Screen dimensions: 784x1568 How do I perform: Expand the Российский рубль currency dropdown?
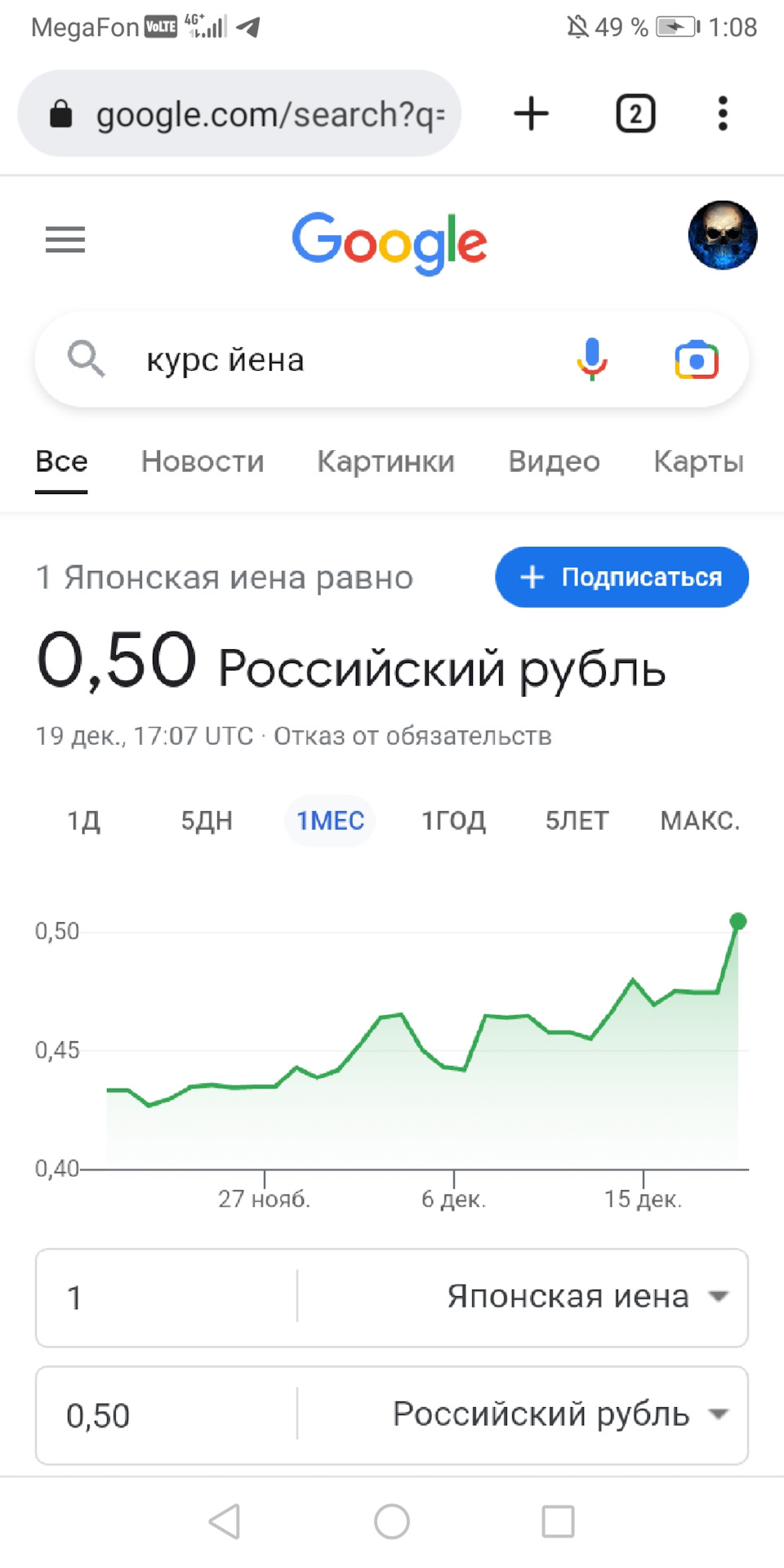coord(559,1414)
